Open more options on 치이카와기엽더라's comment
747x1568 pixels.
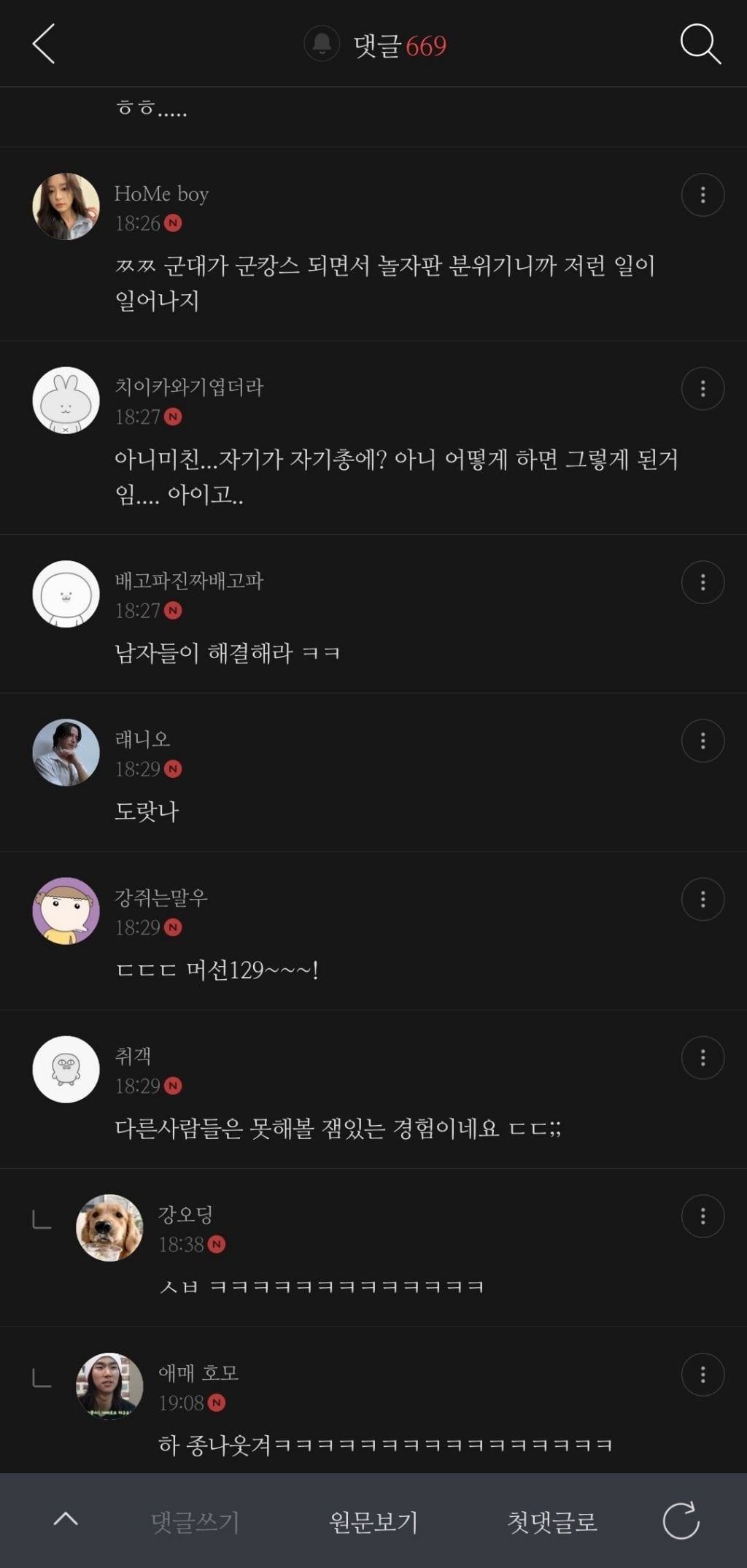click(x=703, y=389)
